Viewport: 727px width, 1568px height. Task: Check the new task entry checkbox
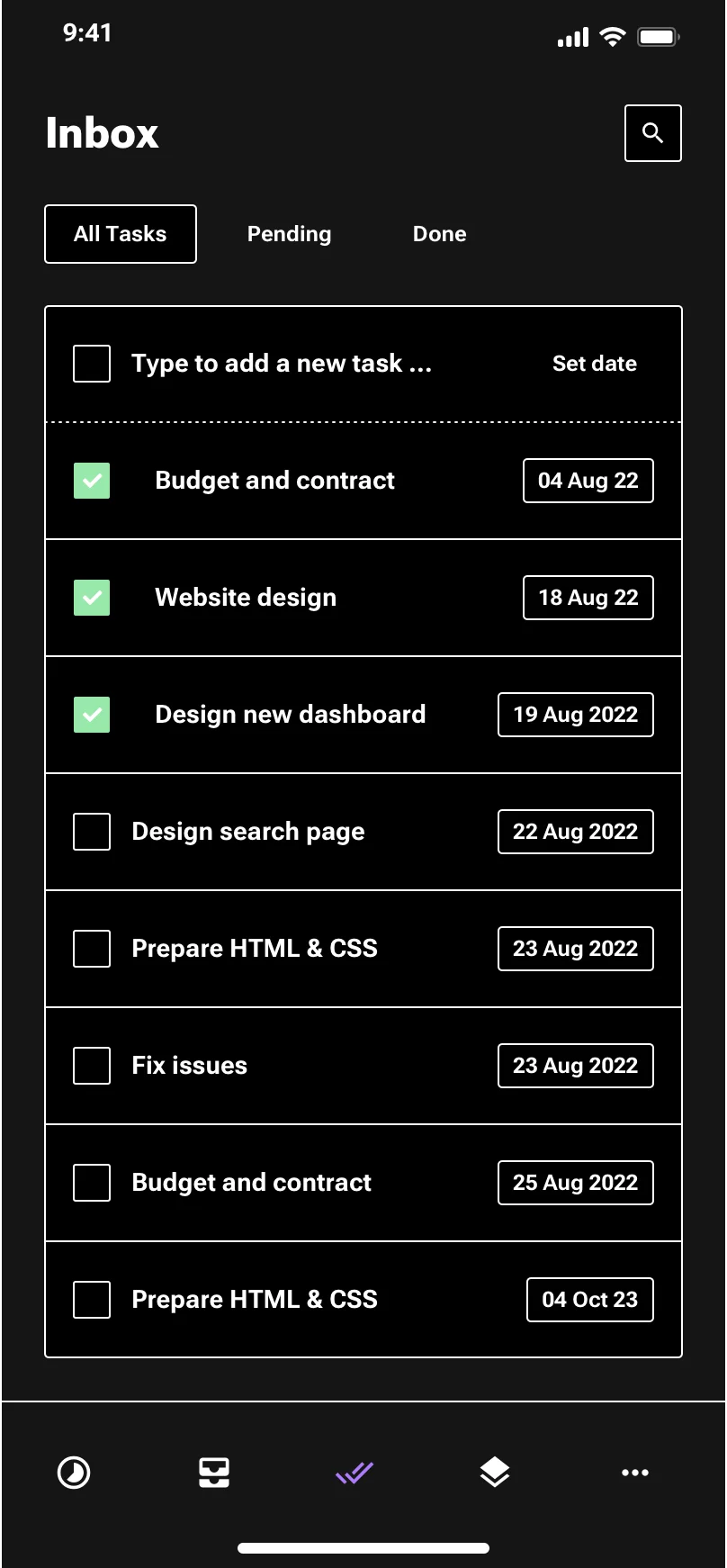point(91,363)
